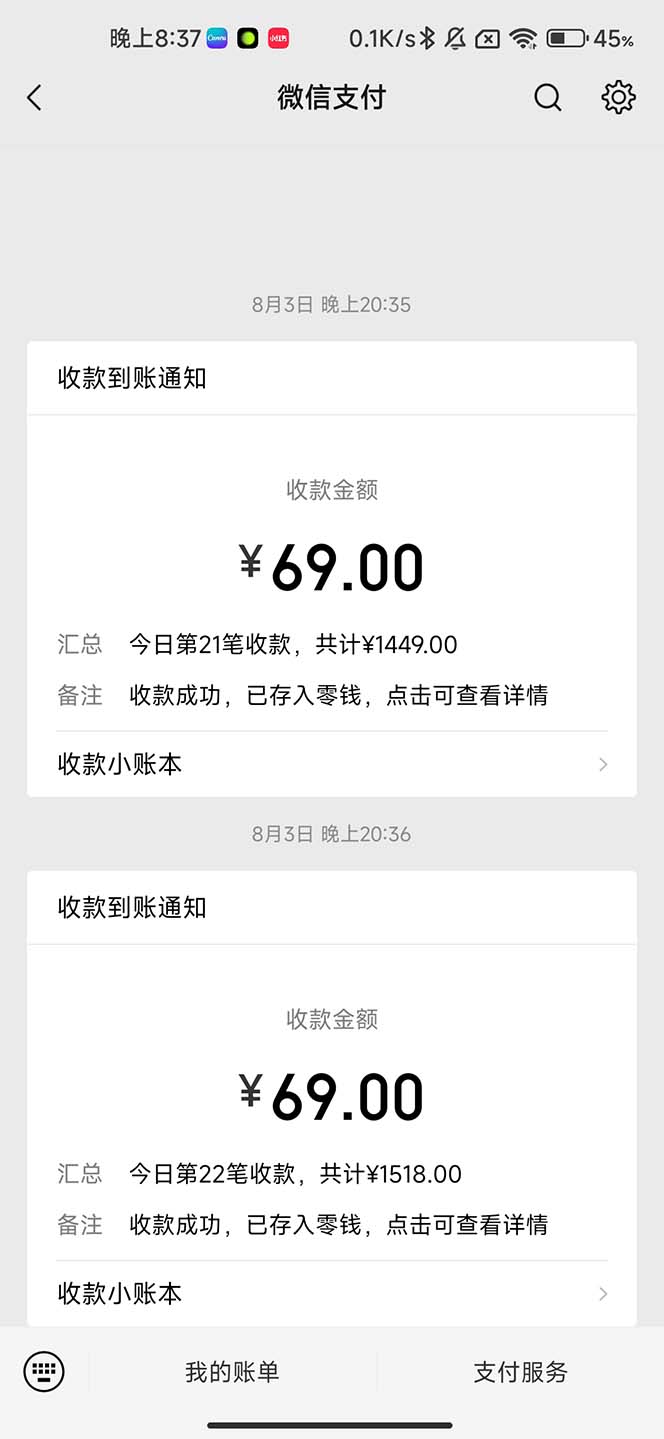Open the settings gear
664x1439 pixels.
pos(618,98)
